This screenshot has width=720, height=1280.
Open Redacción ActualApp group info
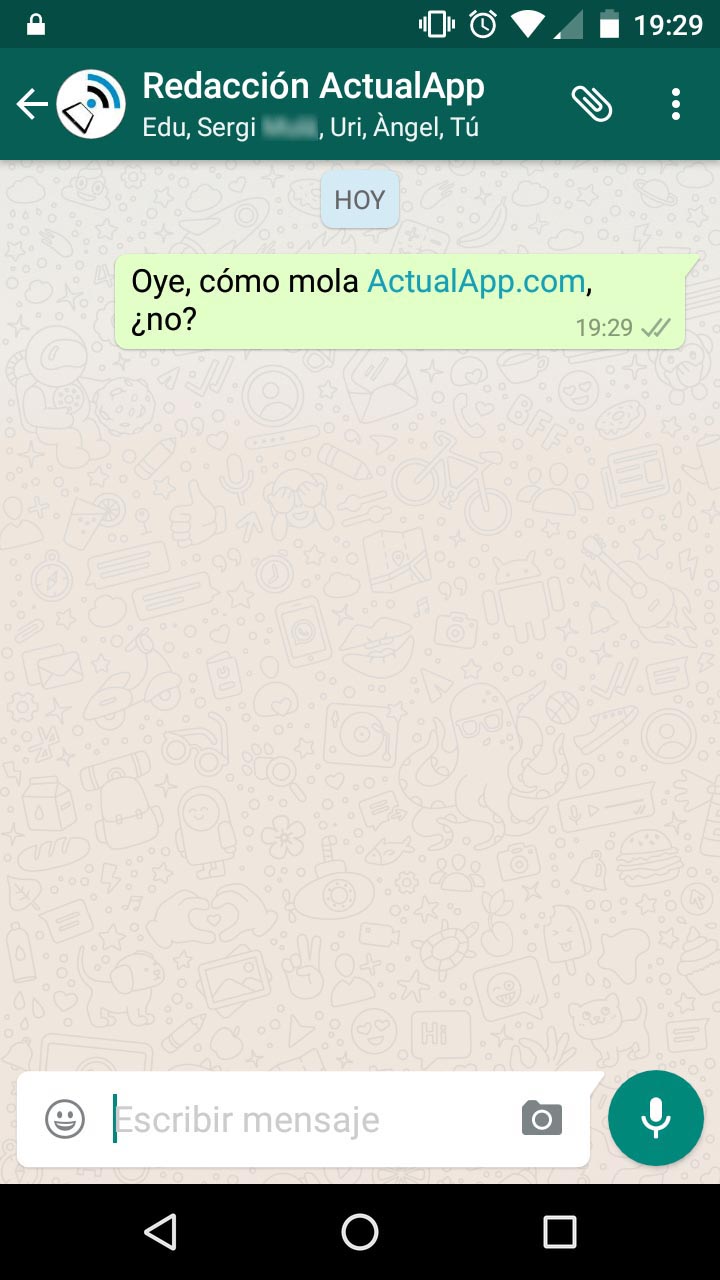pyautogui.click(x=313, y=87)
